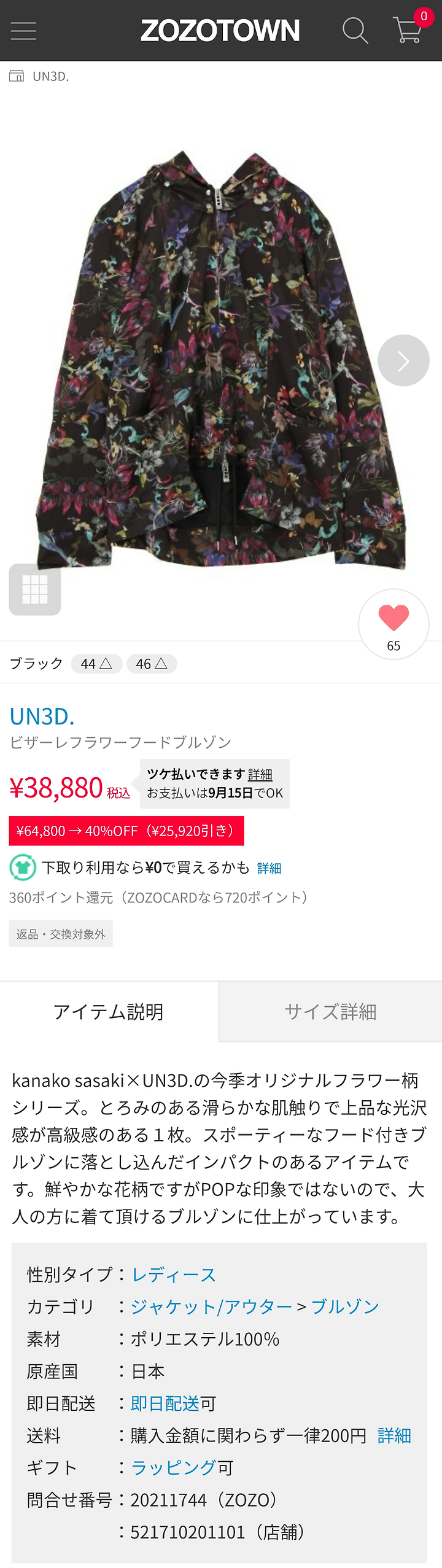Open the 即日配送 link
This screenshot has height=1568, width=442.
tap(165, 1403)
